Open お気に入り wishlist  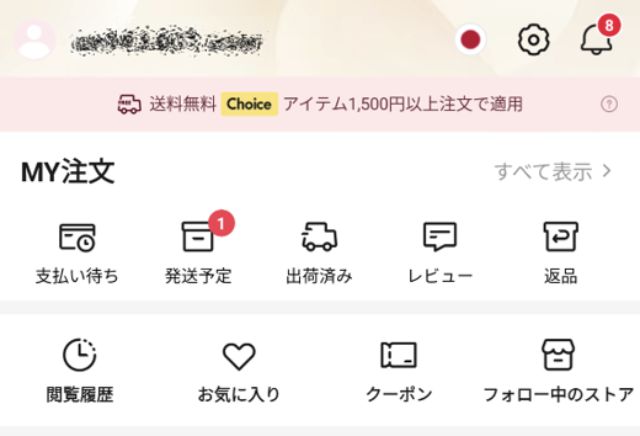click(239, 371)
